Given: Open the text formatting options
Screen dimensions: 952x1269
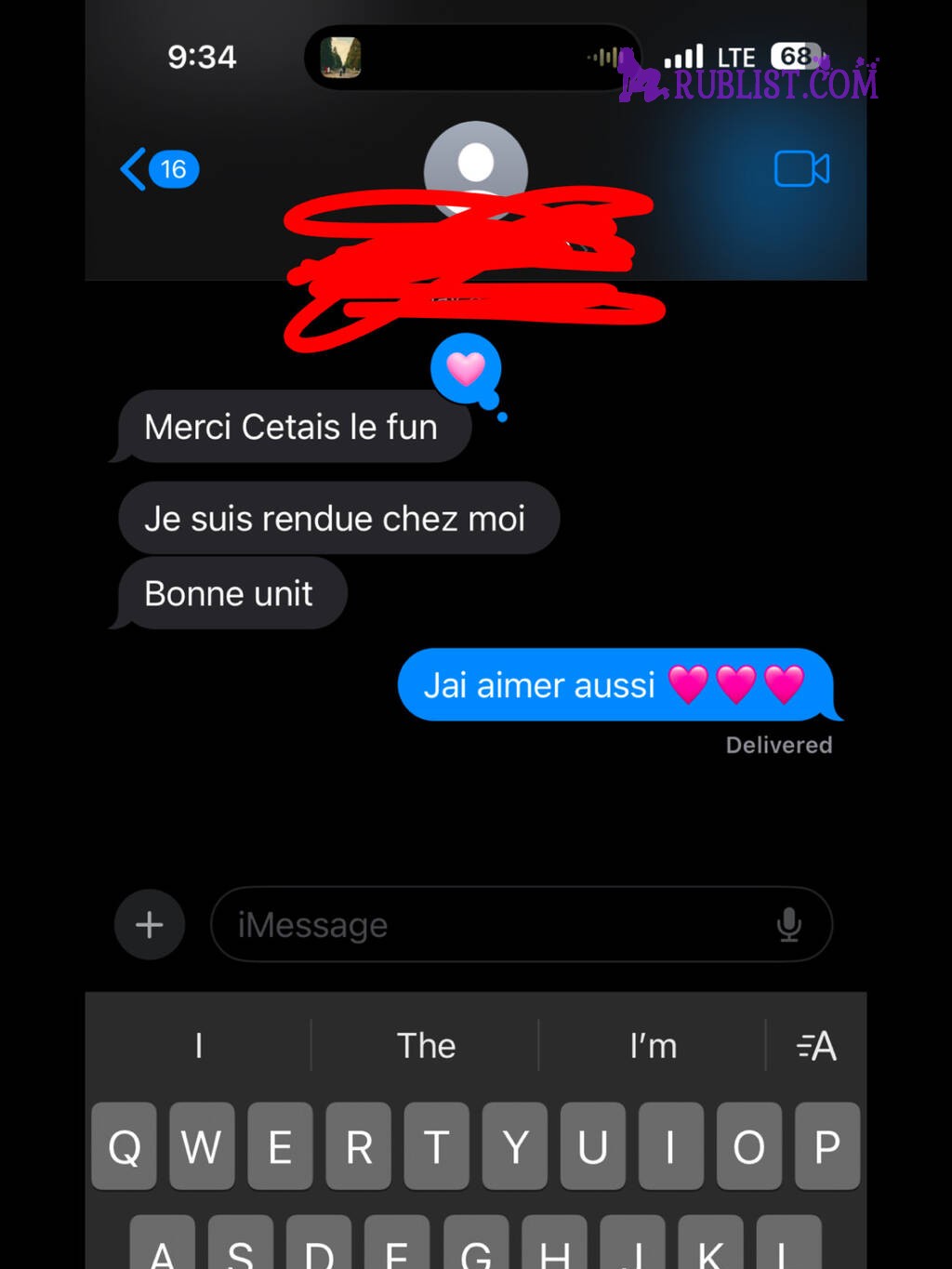Looking at the screenshot, I should [816, 1046].
